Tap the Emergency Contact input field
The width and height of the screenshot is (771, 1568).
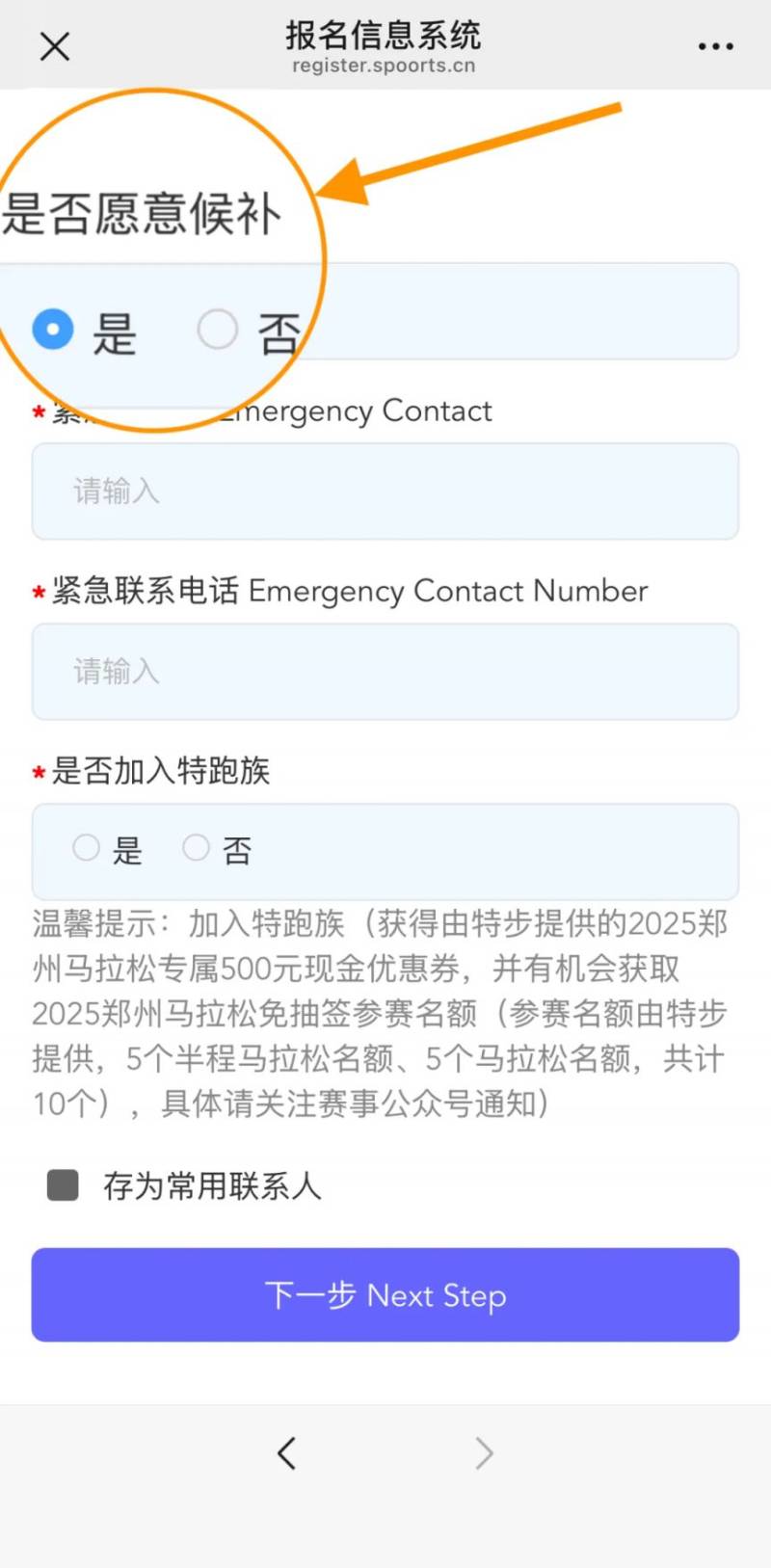click(385, 492)
